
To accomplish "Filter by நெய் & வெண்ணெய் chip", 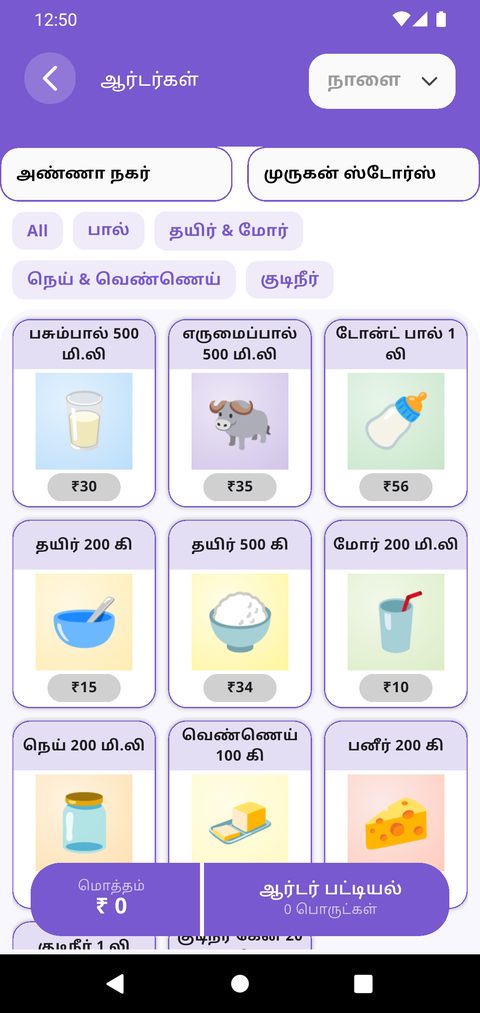I will coord(124,280).
